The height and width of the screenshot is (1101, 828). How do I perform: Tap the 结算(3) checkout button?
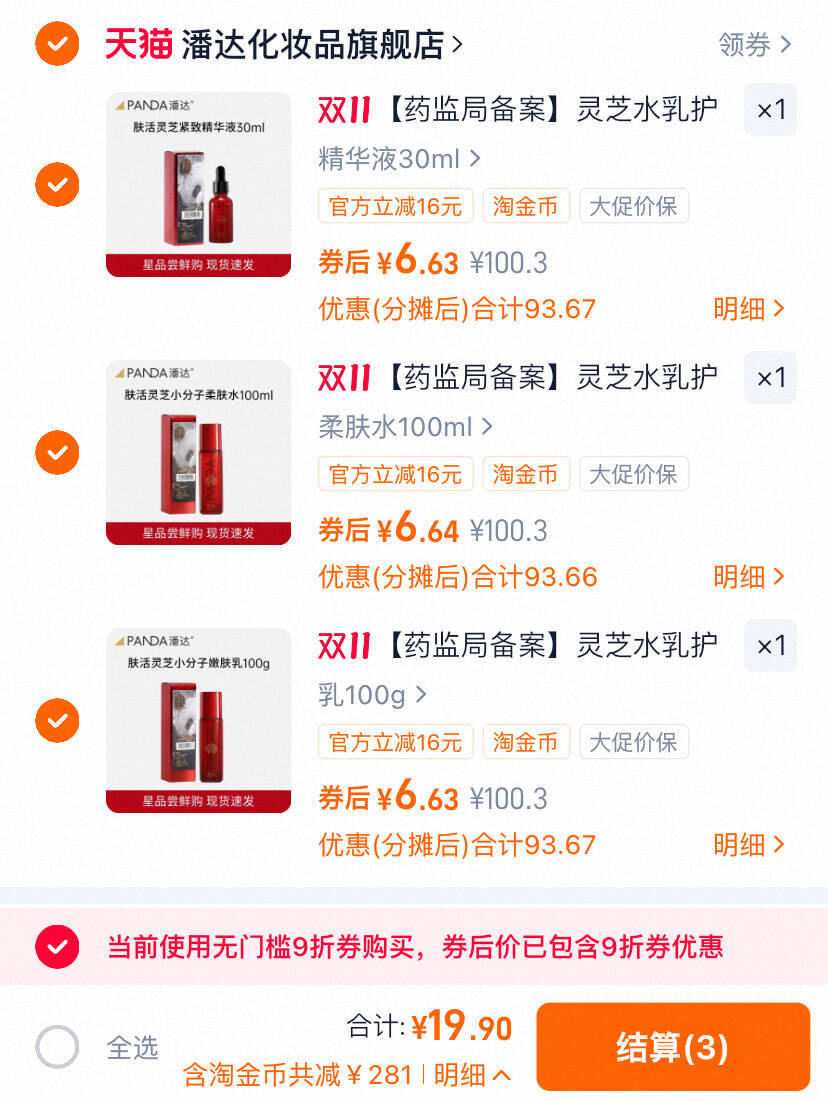click(x=673, y=1046)
